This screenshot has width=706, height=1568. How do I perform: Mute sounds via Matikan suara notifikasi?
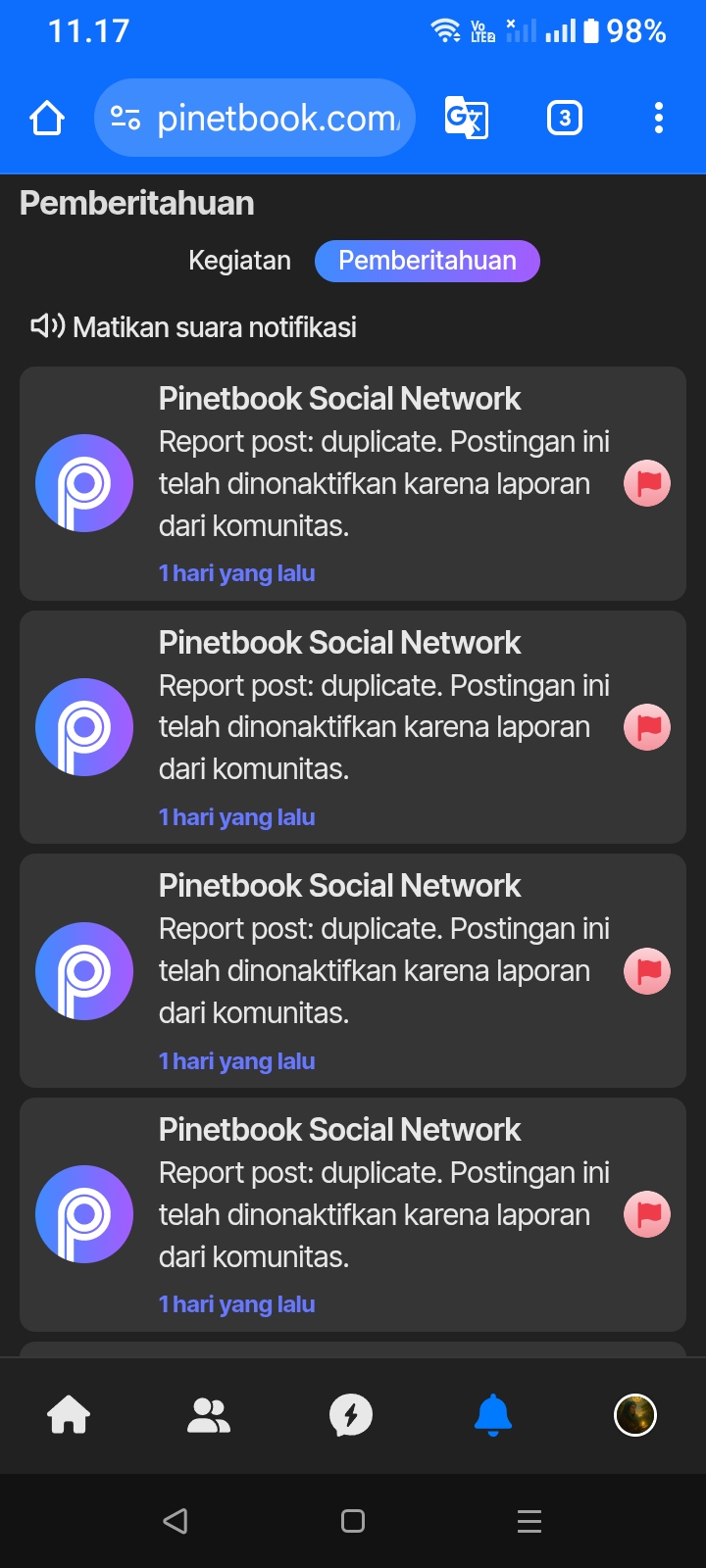coord(194,326)
